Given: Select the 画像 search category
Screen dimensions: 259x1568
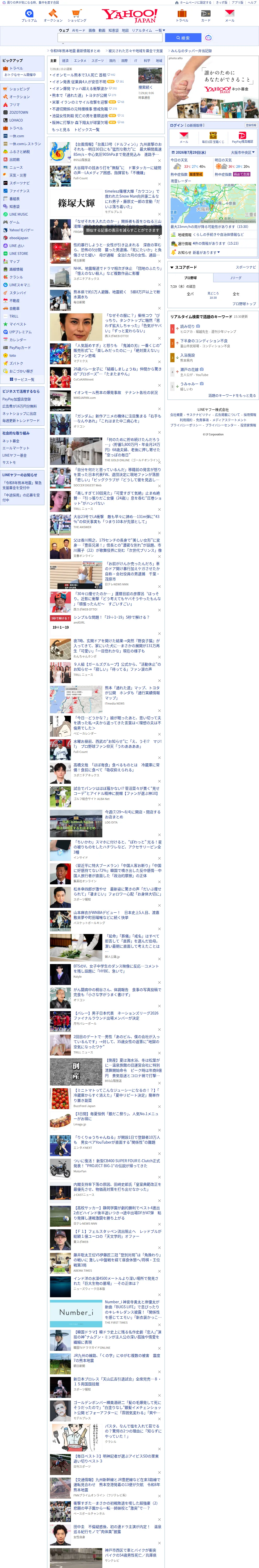Looking at the screenshot, I should tap(92, 30).
